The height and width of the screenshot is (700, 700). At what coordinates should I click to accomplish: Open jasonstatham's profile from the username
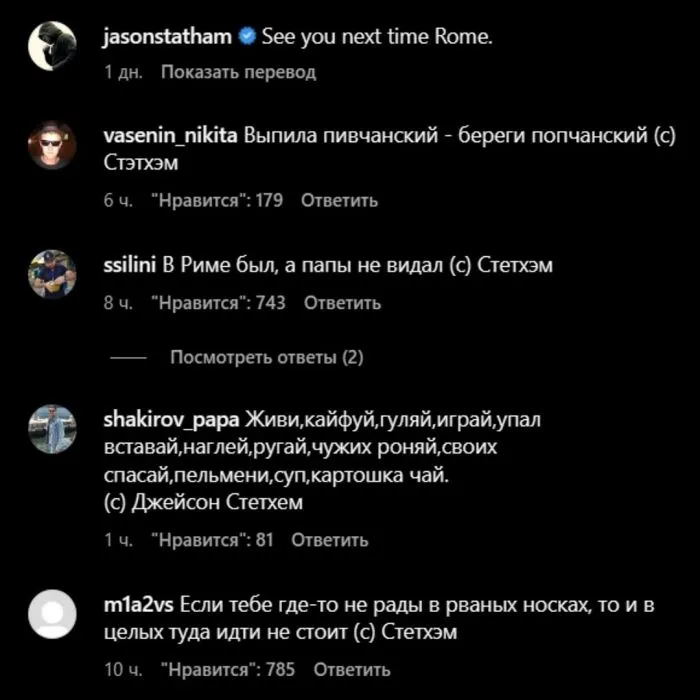[168, 37]
